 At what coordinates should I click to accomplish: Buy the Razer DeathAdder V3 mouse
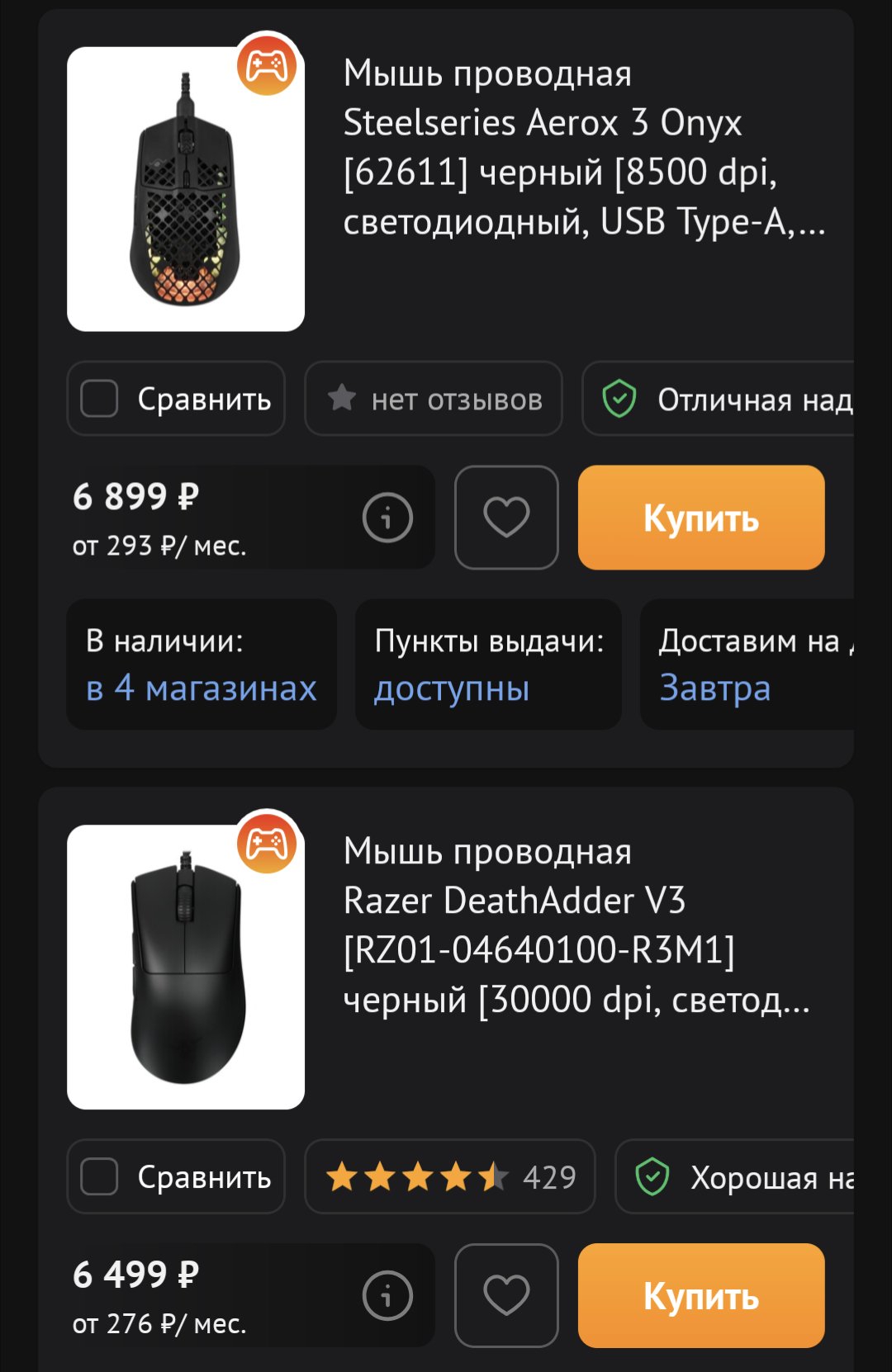[x=700, y=1295]
